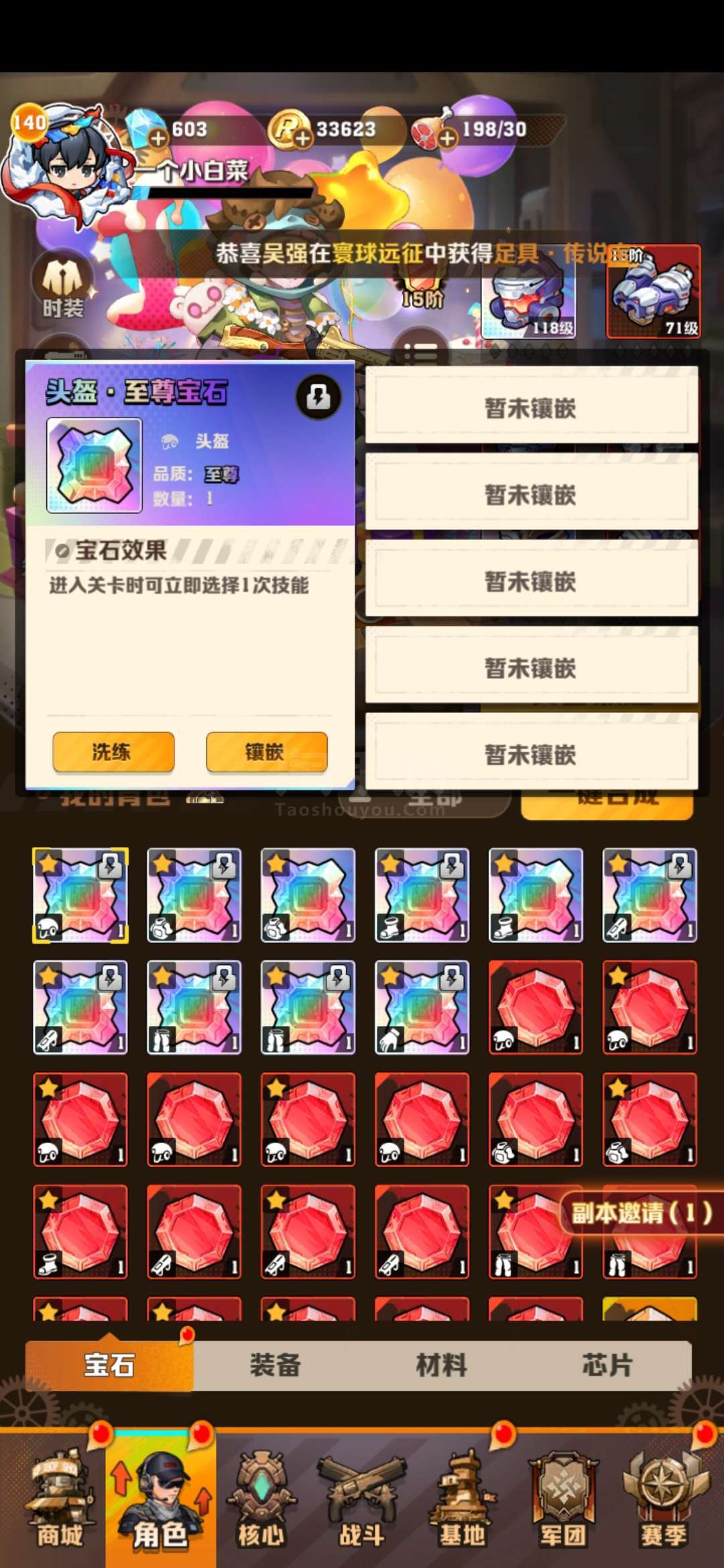Open the 副本邀请 notification
The height and width of the screenshot is (1568, 724).
(642, 1213)
